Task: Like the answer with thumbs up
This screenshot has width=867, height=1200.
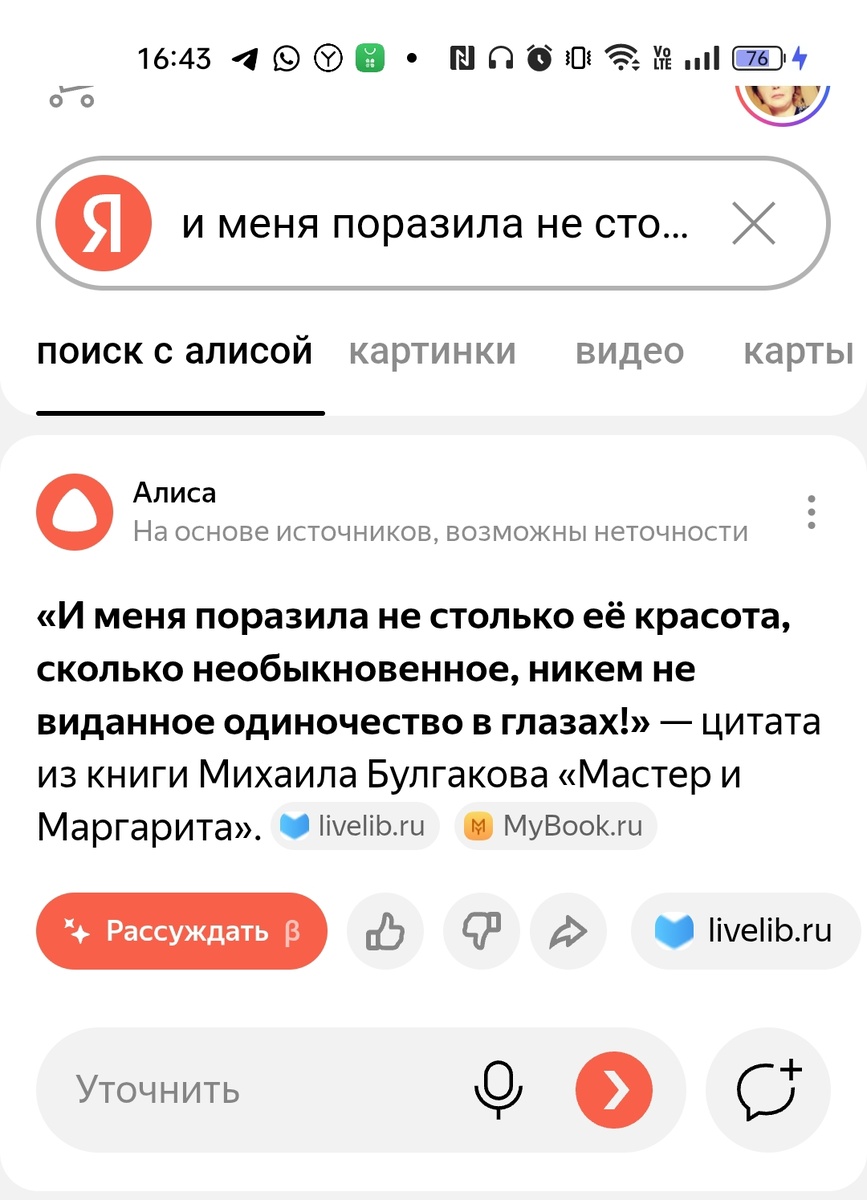Action: [x=385, y=931]
